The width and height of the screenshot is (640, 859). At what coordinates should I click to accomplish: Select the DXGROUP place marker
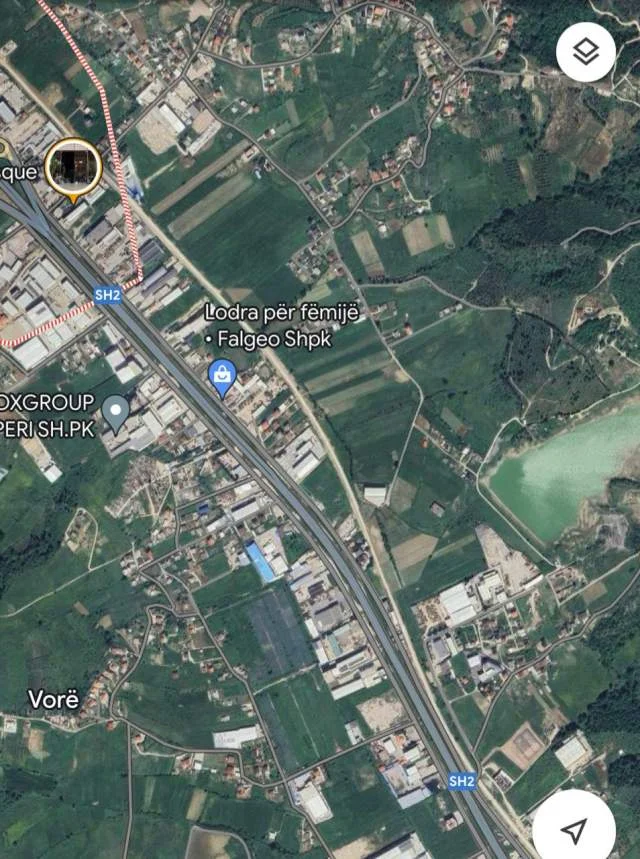[117, 411]
